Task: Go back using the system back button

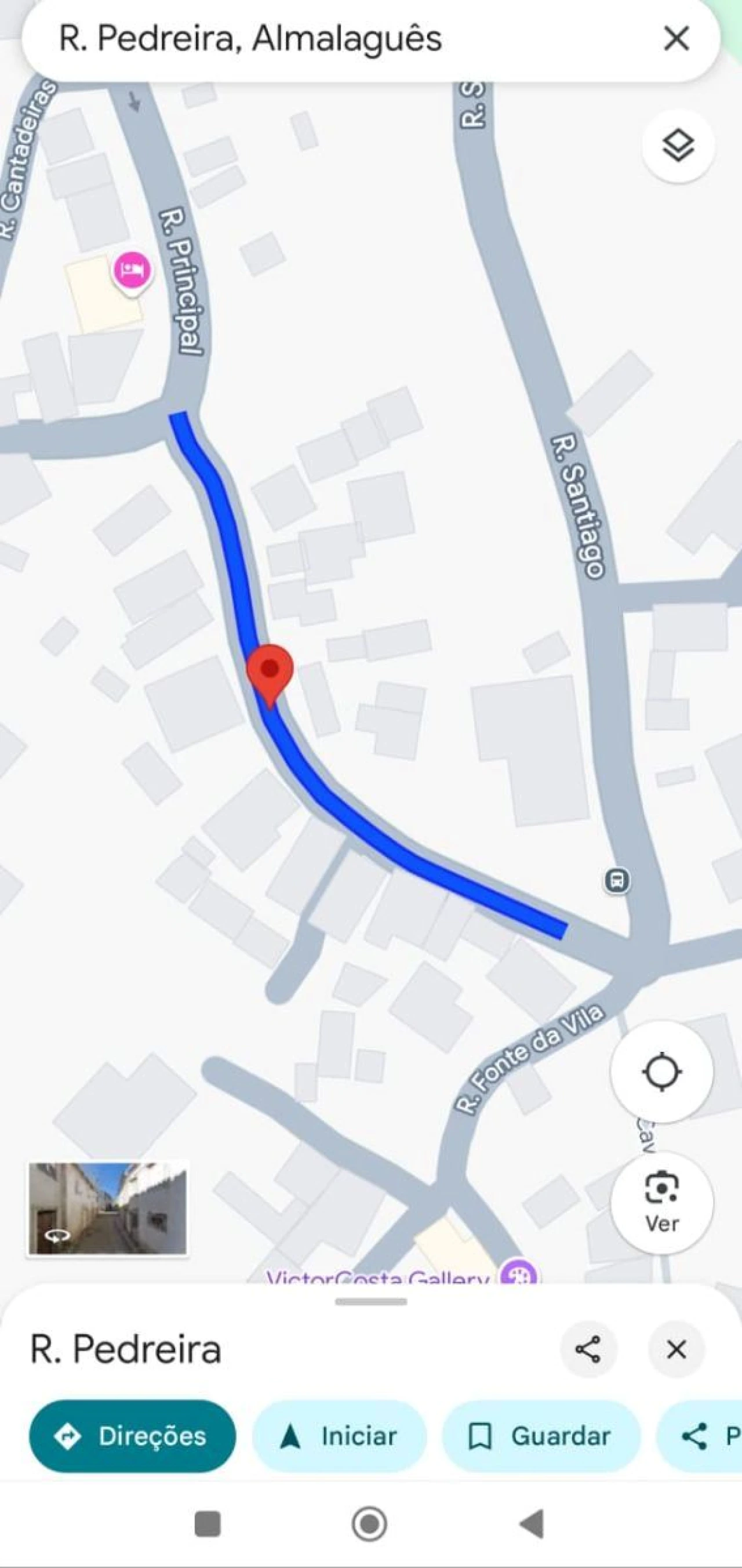Action: coord(532,1524)
